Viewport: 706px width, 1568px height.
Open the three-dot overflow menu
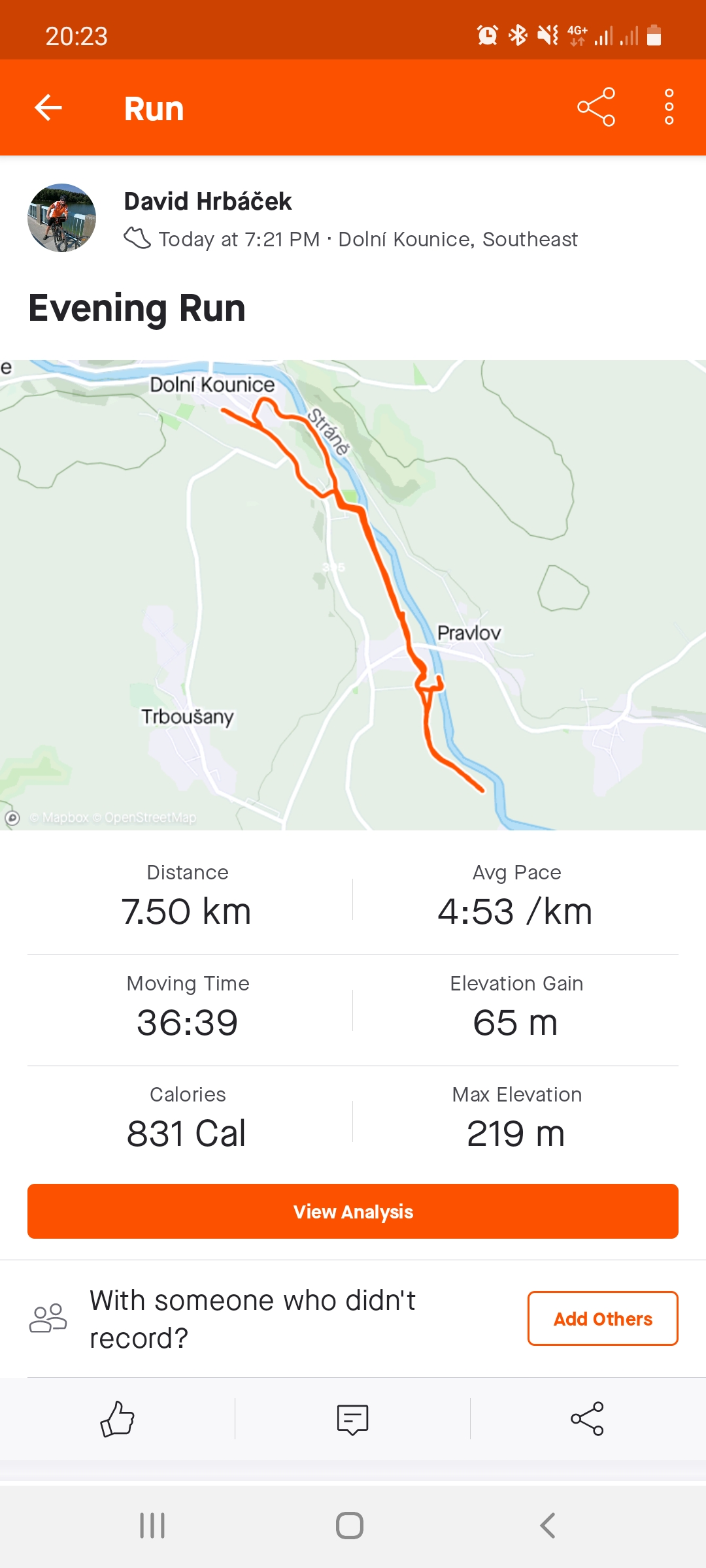(669, 106)
